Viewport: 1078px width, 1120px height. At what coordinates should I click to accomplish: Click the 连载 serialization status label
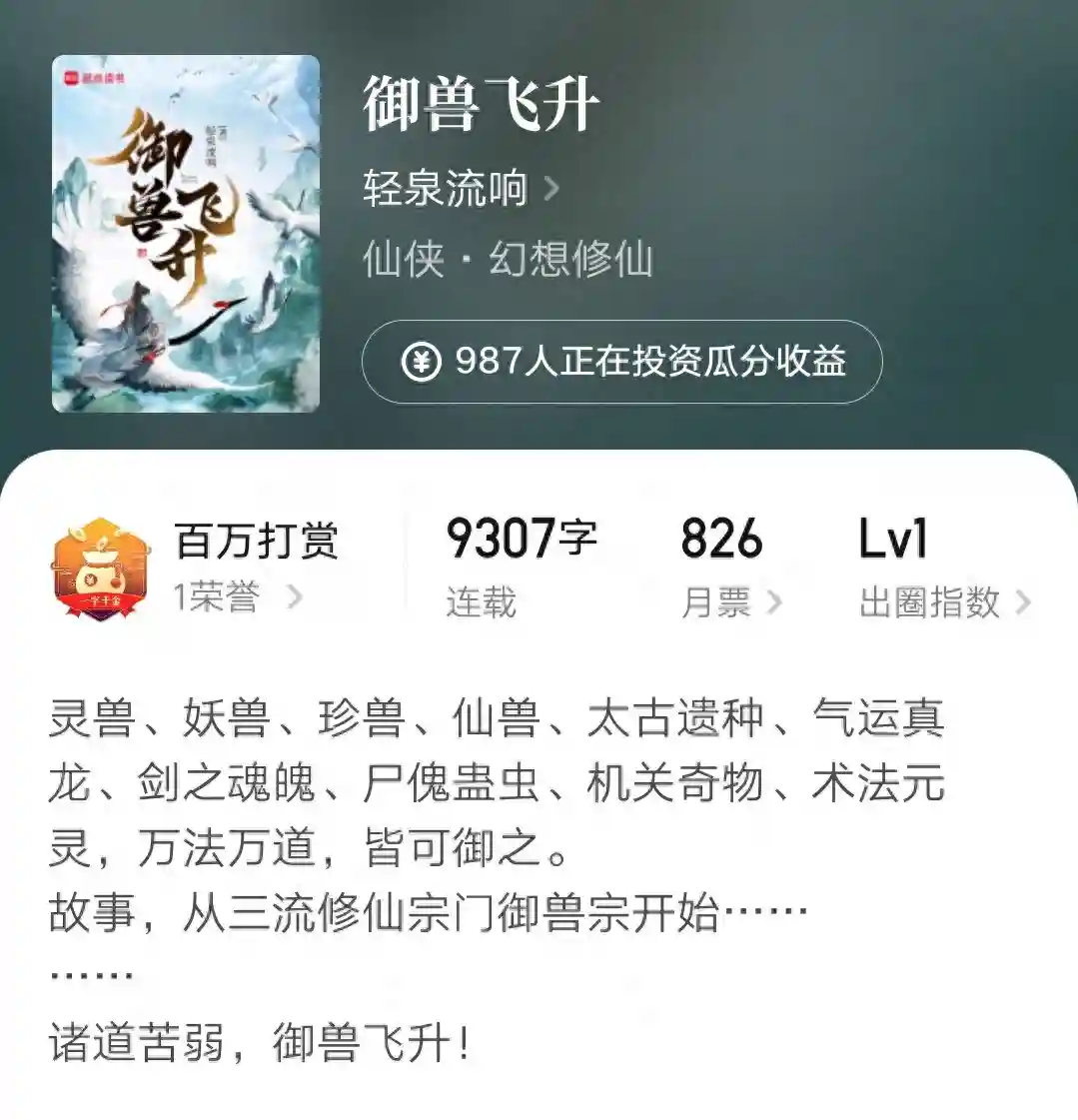click(x=480, y=602)
